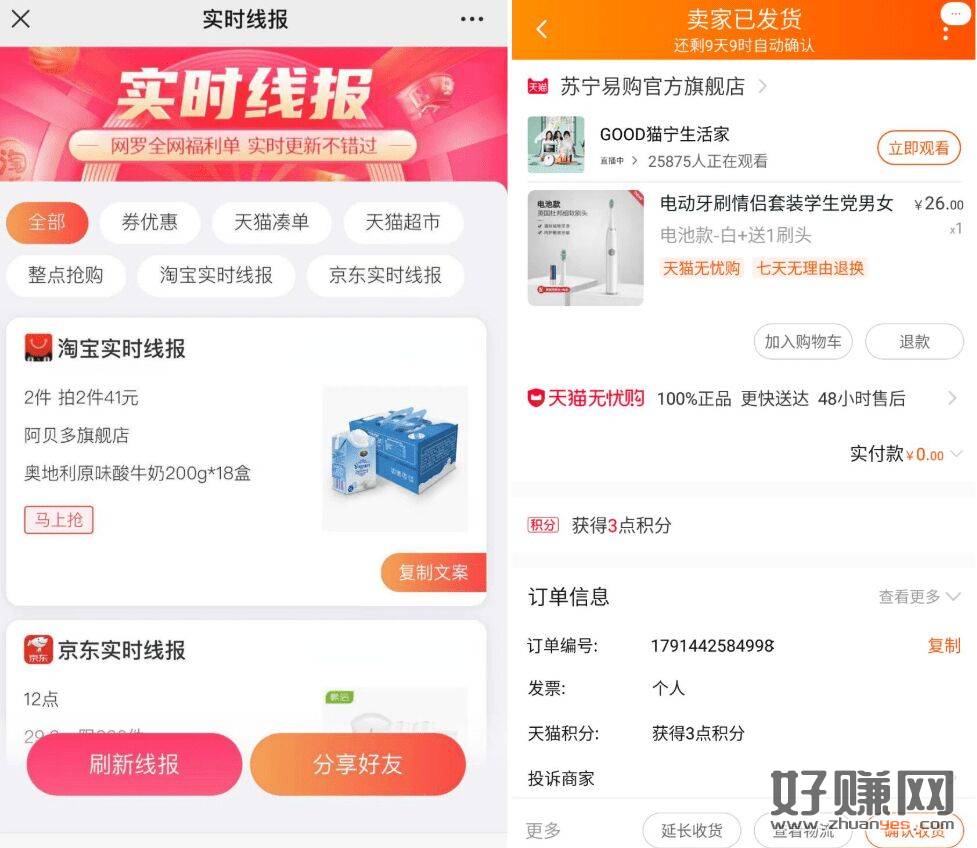Open the three-dot menu beside 实时线报

click(x=472, y=19)
